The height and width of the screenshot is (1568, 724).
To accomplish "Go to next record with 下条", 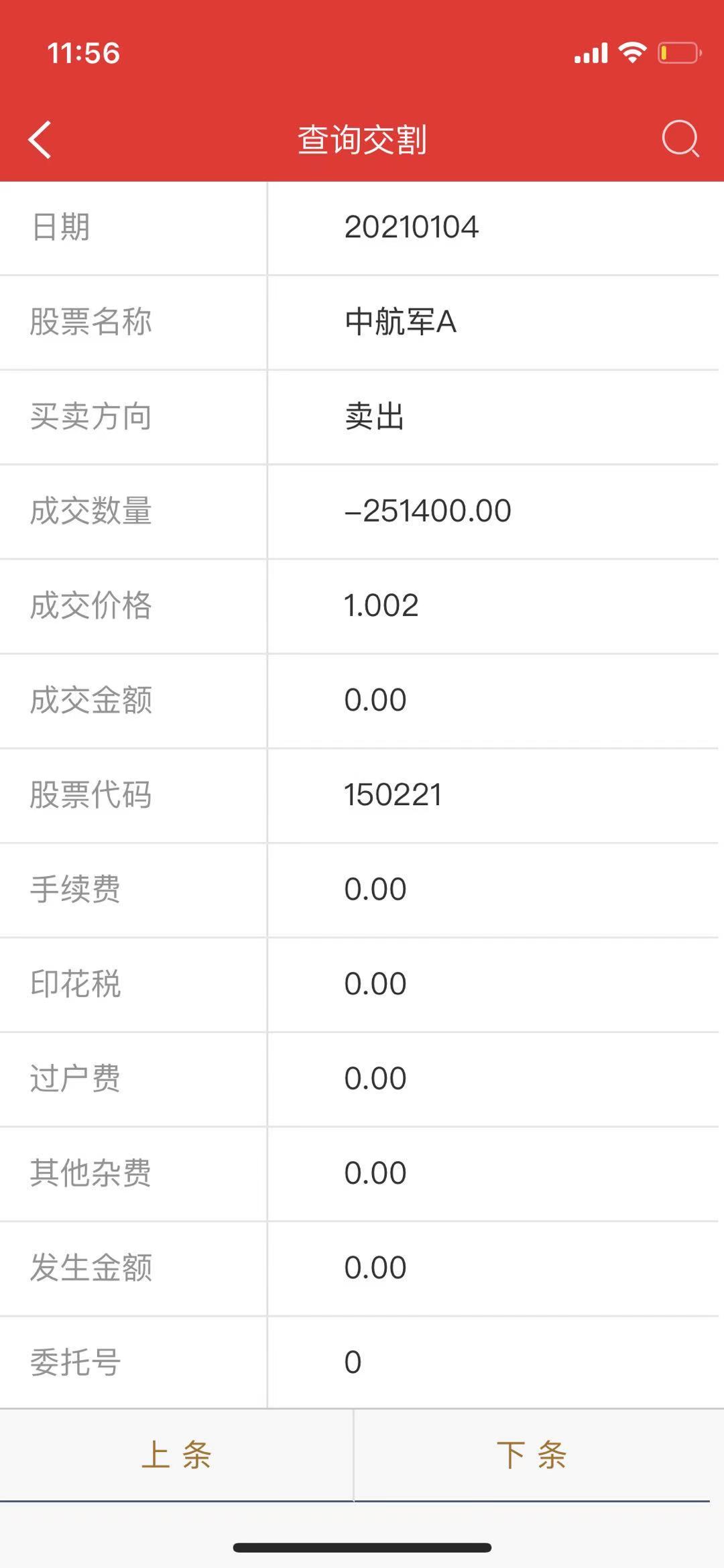I will (x=532, y=1455).
